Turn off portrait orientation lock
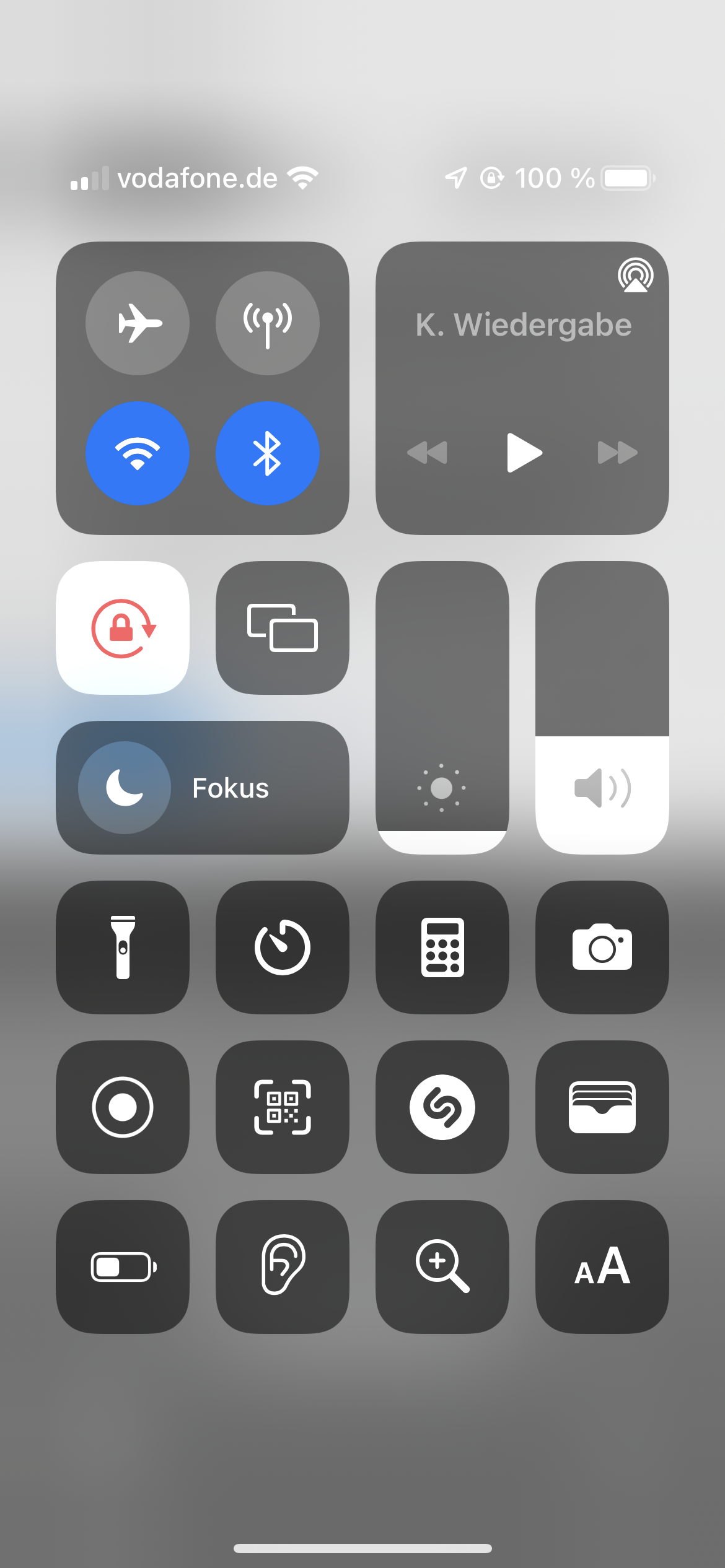The image size is (725, 1568). (123, 628)
